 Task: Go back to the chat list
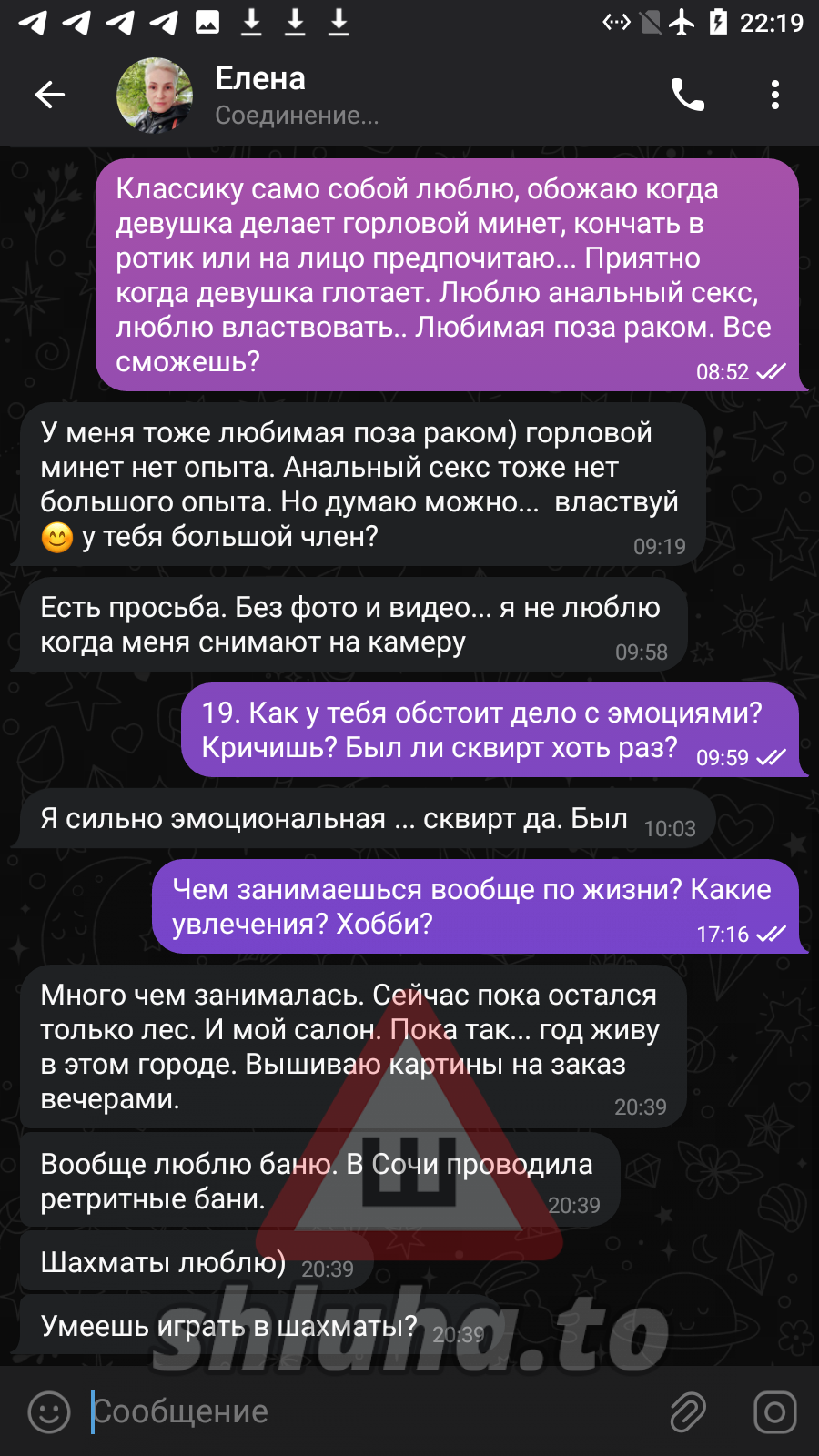point(50,95)
